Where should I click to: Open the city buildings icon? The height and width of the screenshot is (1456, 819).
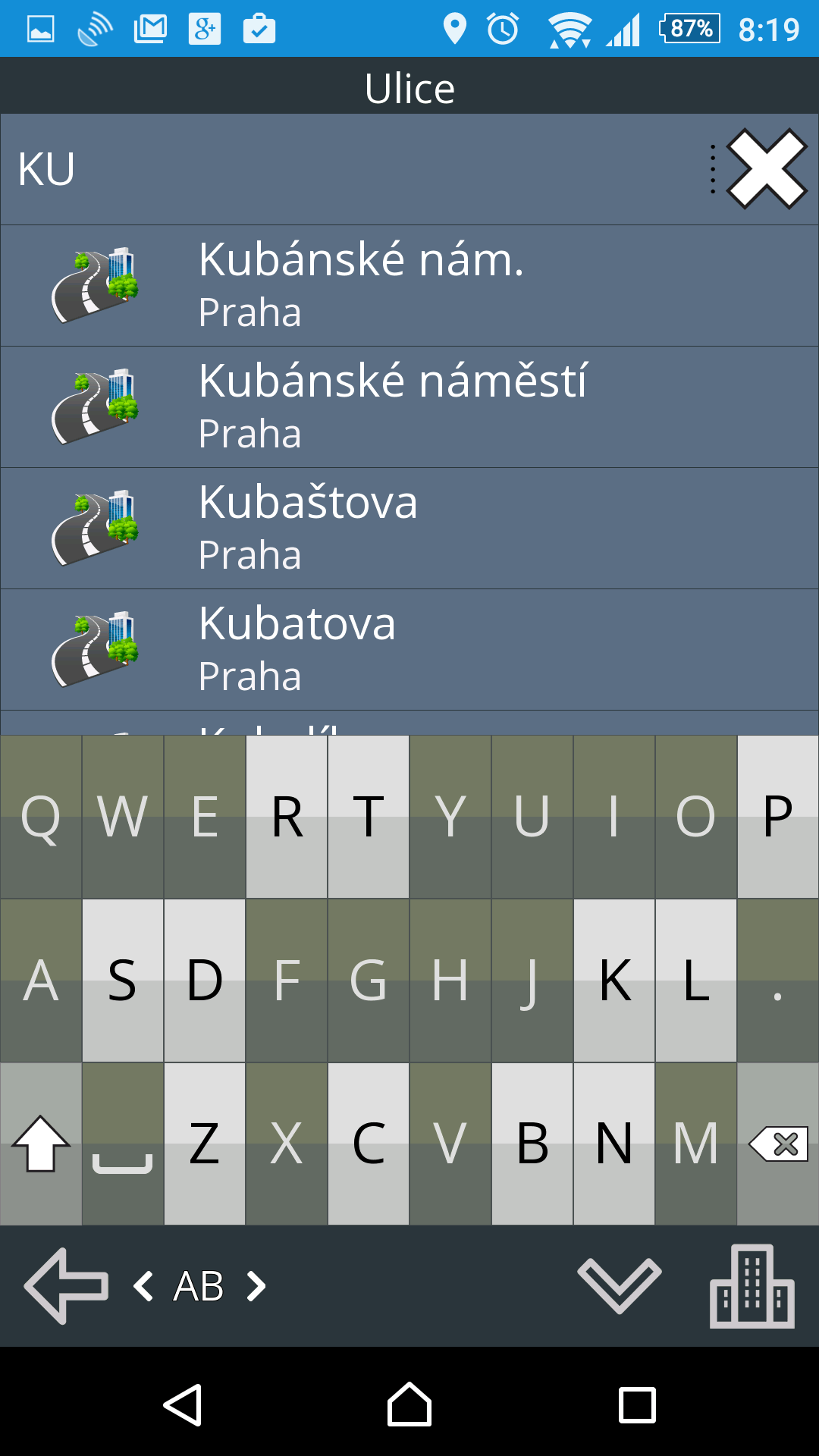click(x=752, y=1286)
